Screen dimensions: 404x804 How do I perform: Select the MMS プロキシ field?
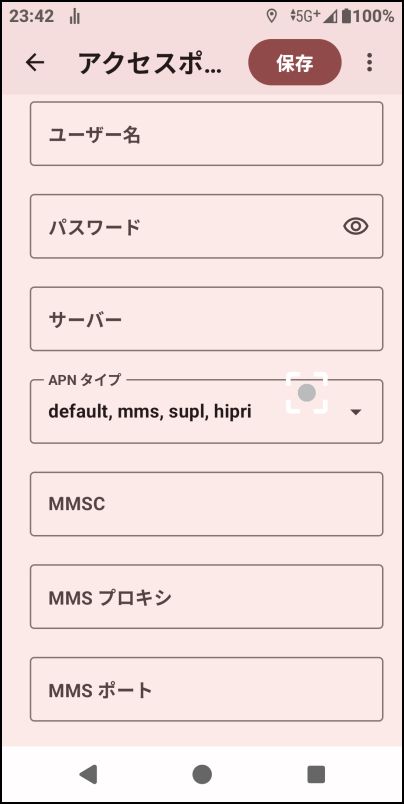pos(207,596)
